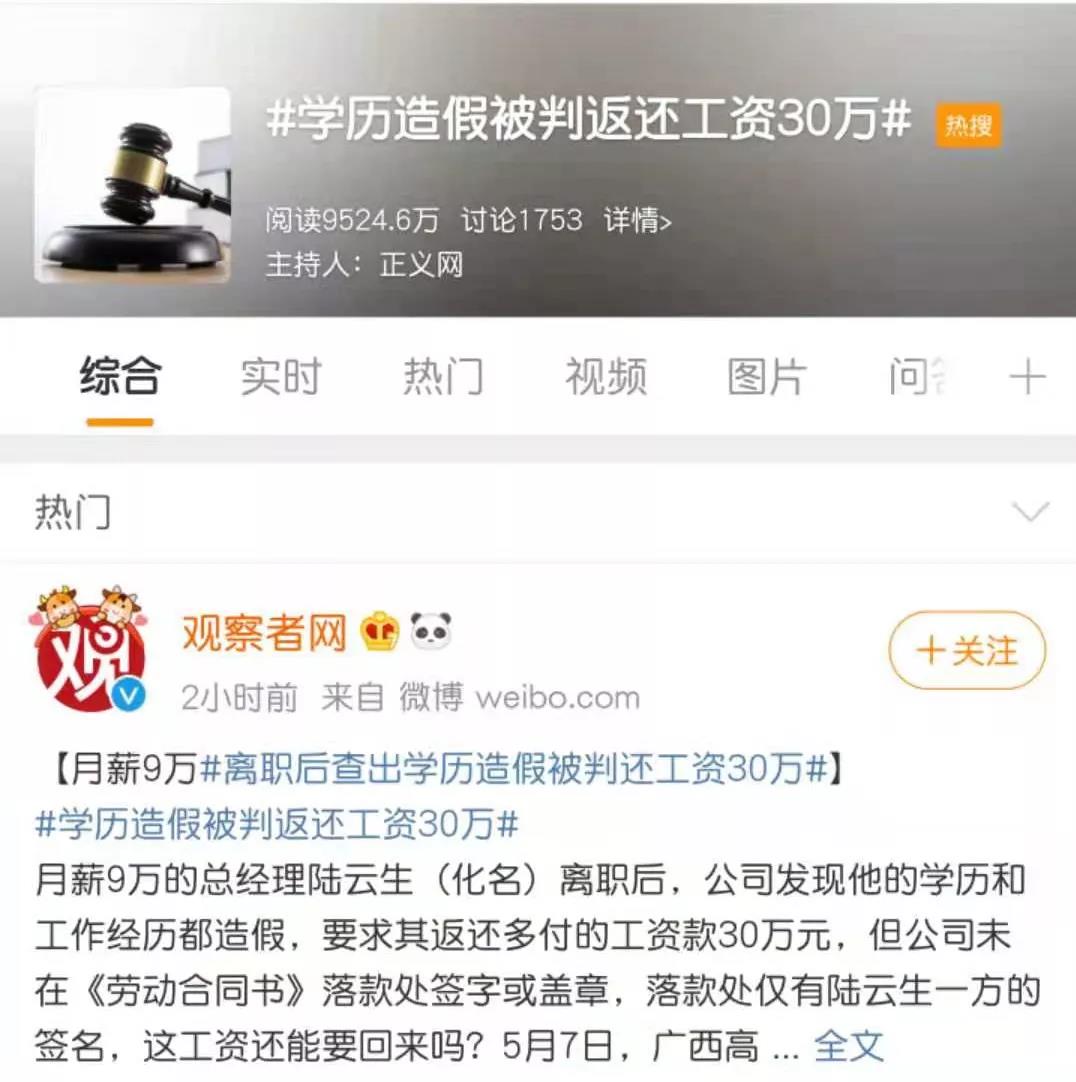Open 详情 link for topic details
This screenshot has height=1082, width=1076.
pos(637,220)
